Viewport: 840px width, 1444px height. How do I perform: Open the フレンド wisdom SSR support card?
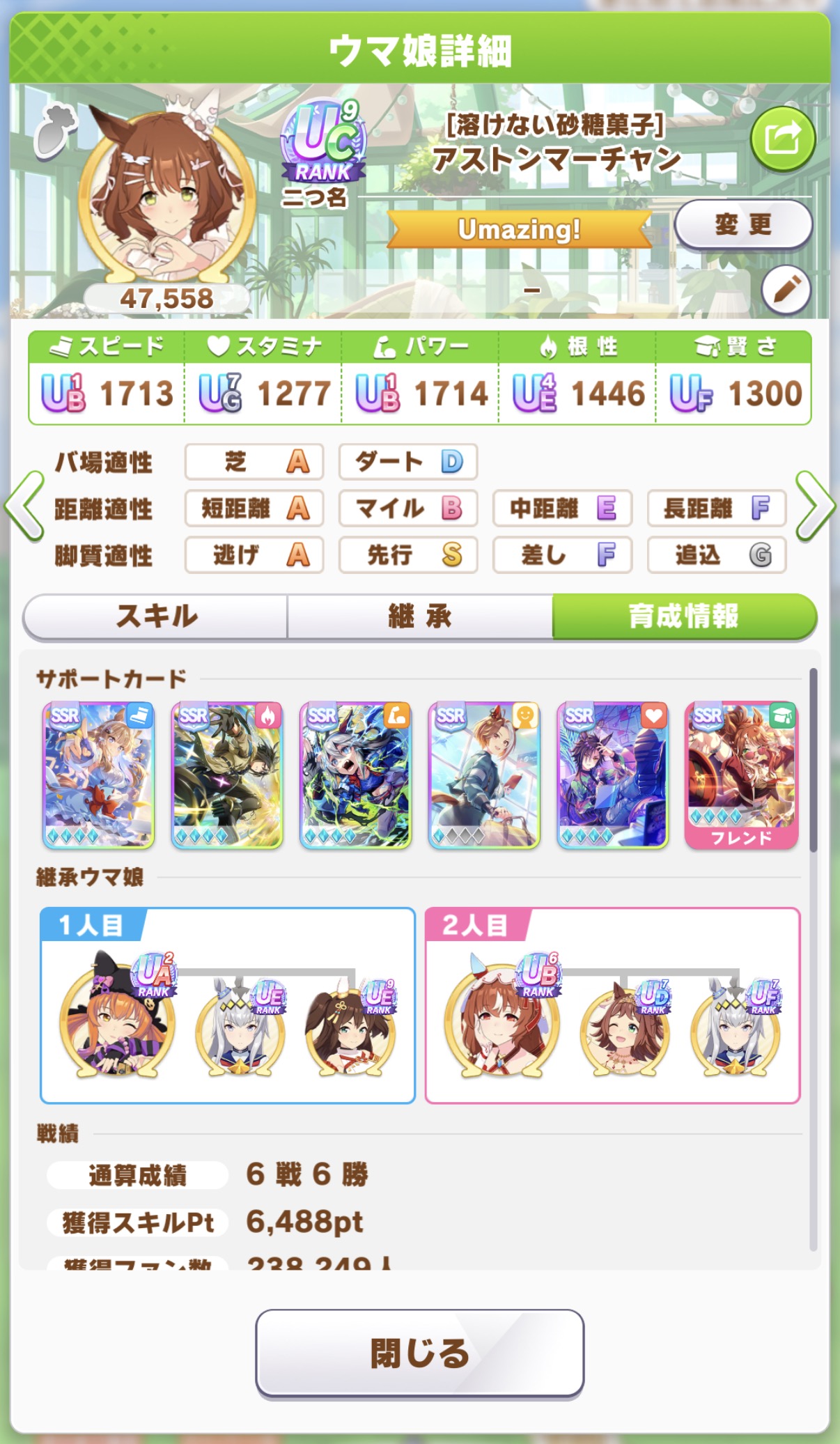pyautogui.click(x=741, y=775)
